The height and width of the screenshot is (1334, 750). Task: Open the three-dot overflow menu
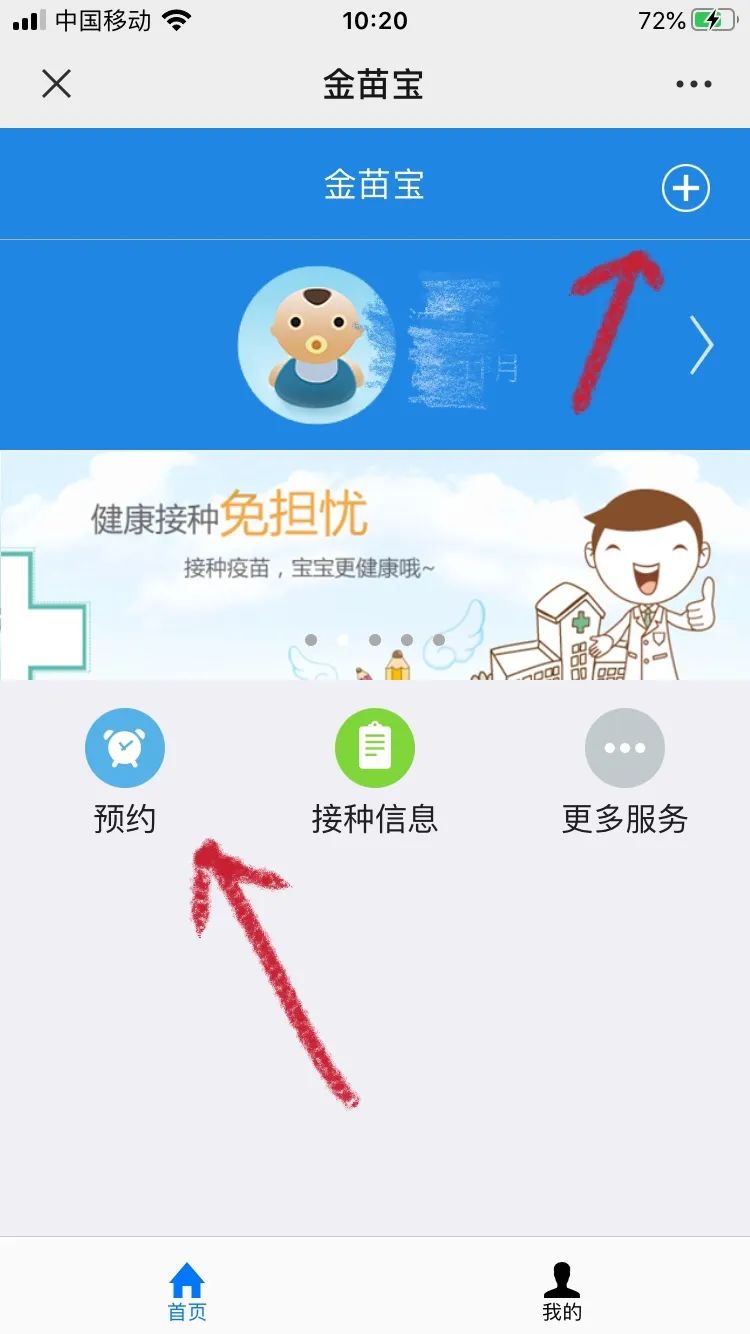(x=693, y=85)
